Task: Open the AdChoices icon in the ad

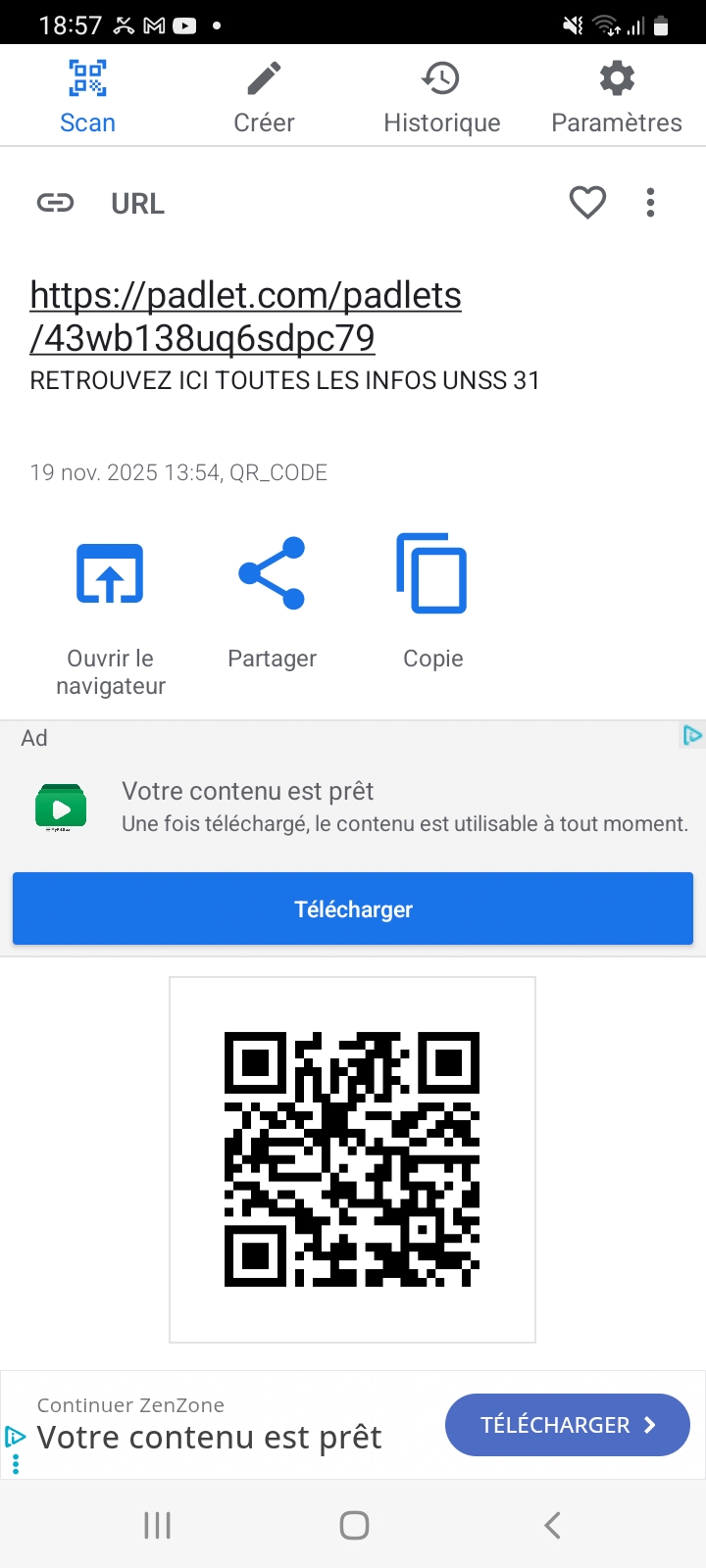Action: pos(692,735)
